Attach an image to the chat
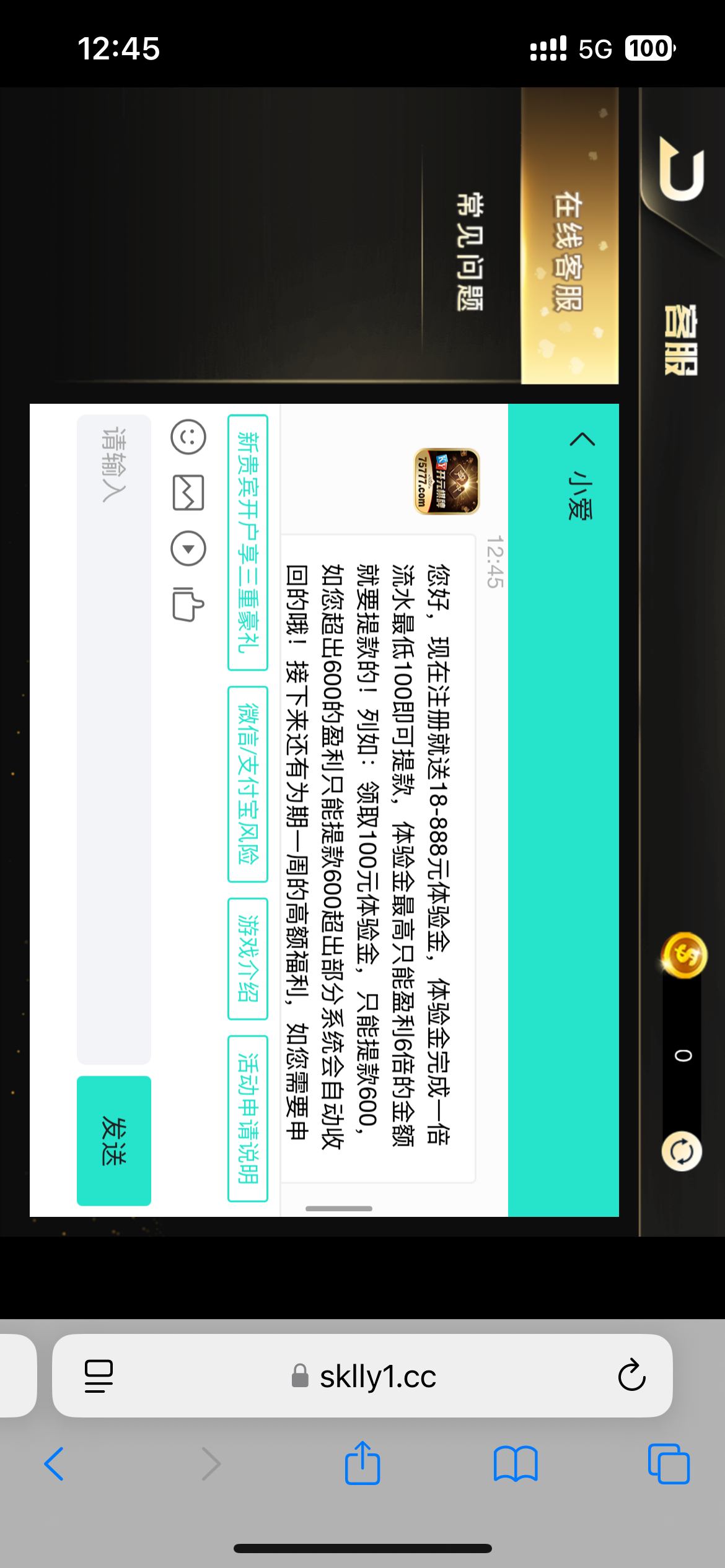The width and height of the screenshot is (725, 1568). [x=188, y=493]
